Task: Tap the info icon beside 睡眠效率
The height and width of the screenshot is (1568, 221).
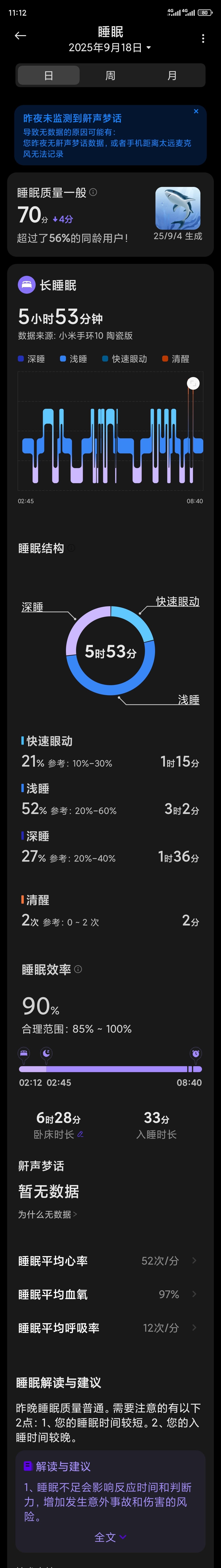Action: click(78, 969)
